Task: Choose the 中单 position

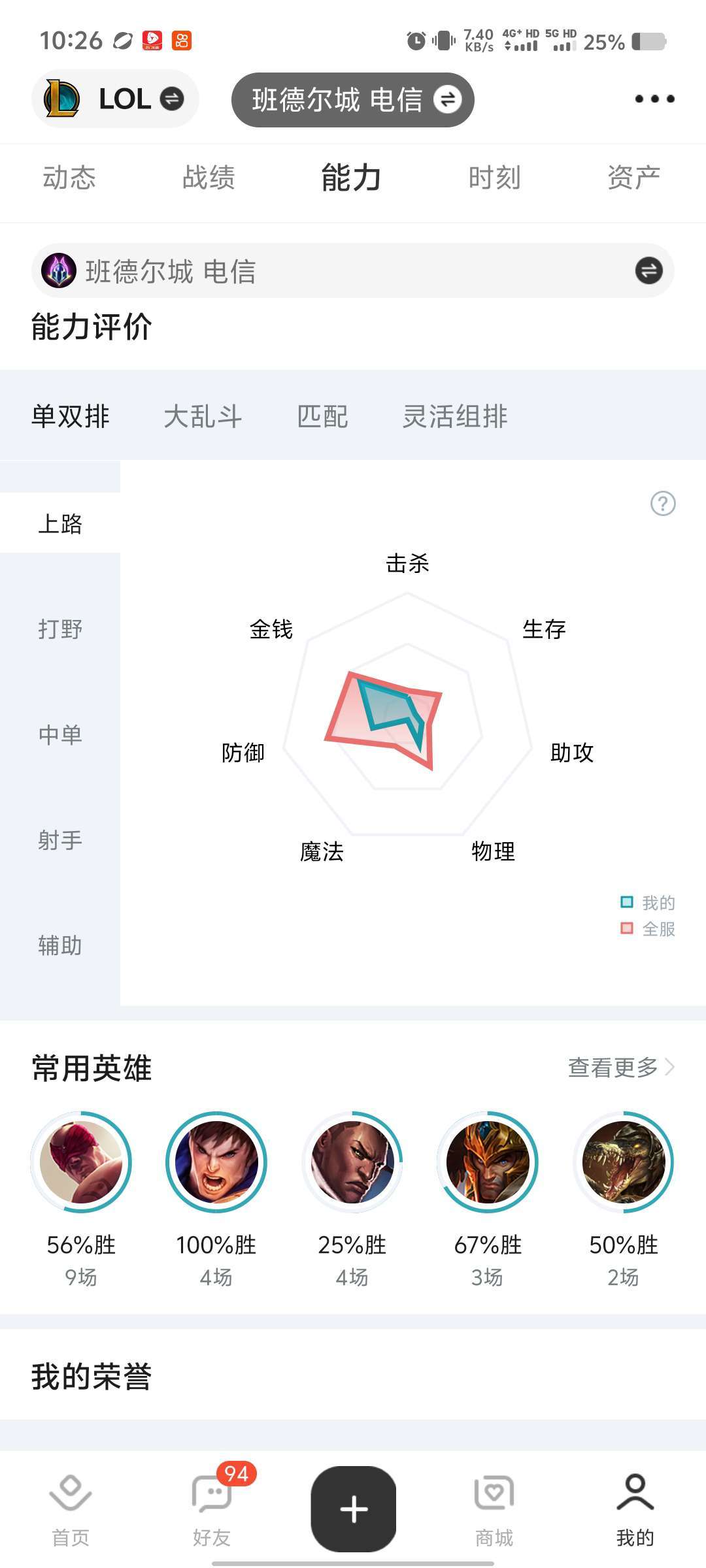Action: (60, 735)
